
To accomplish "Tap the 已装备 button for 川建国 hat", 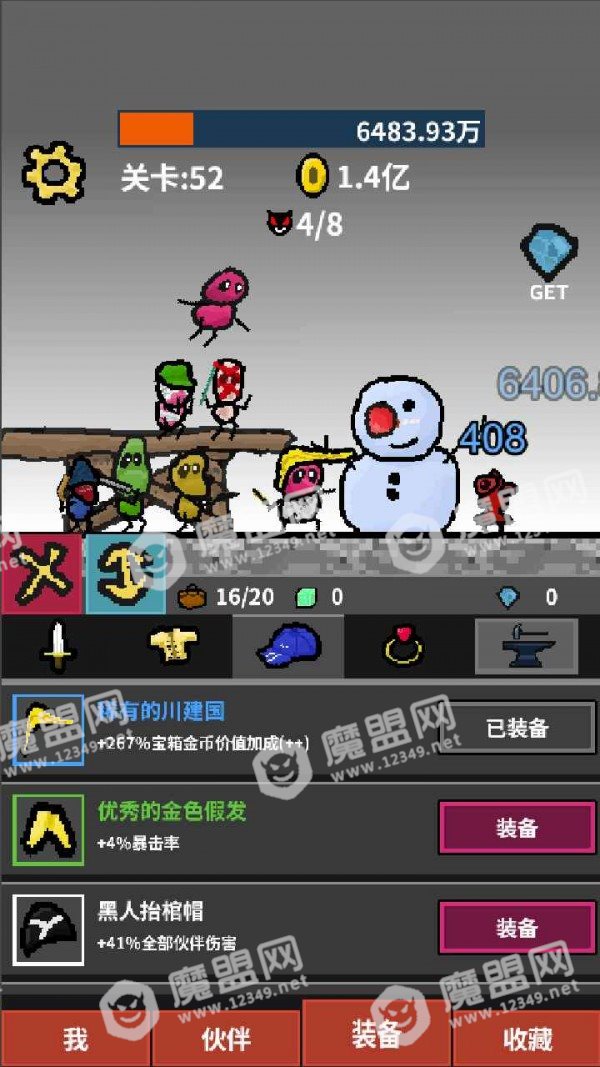I will pos(518,728).
